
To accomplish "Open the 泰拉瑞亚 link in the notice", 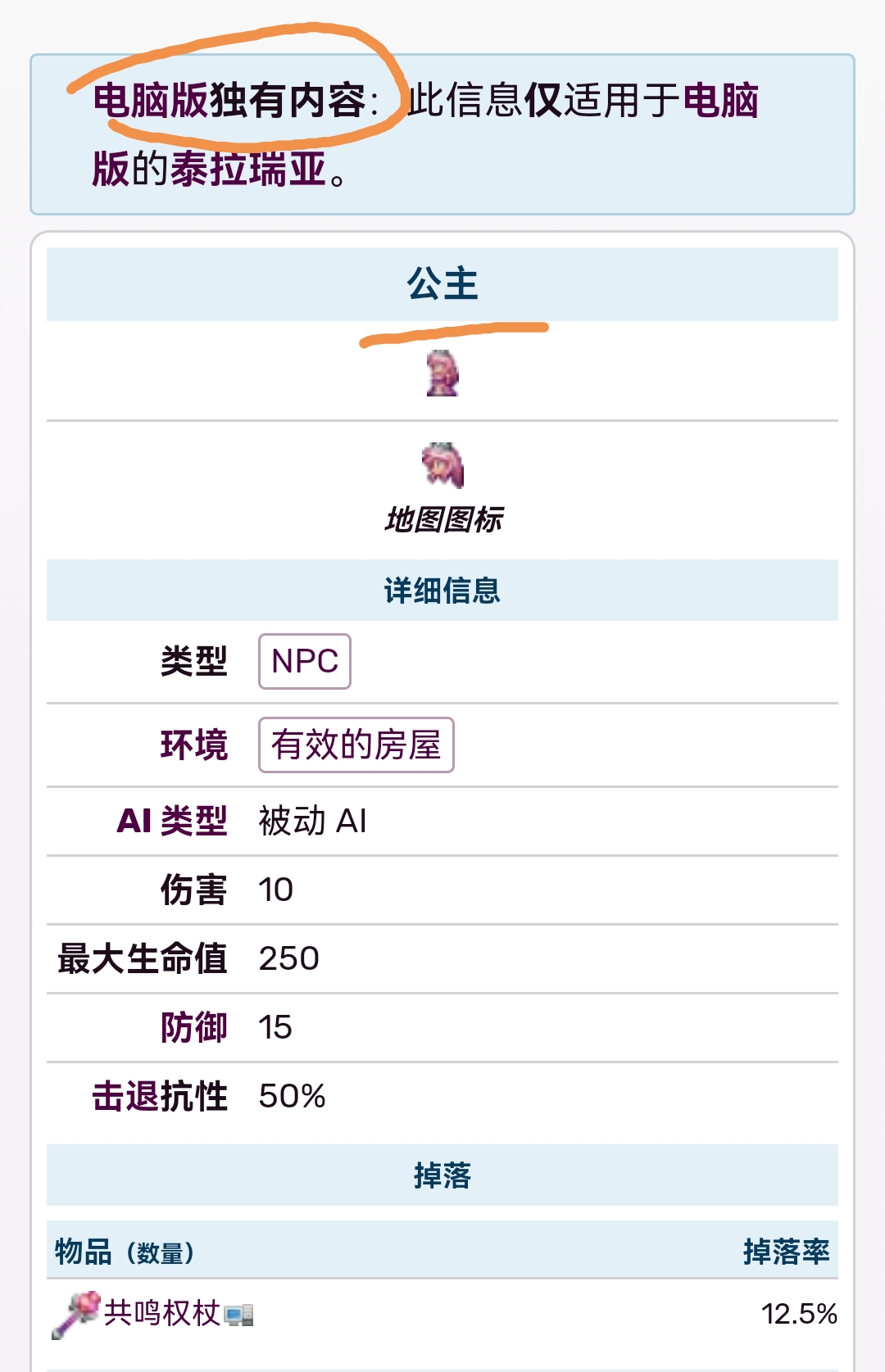I will tap(248, 170).
